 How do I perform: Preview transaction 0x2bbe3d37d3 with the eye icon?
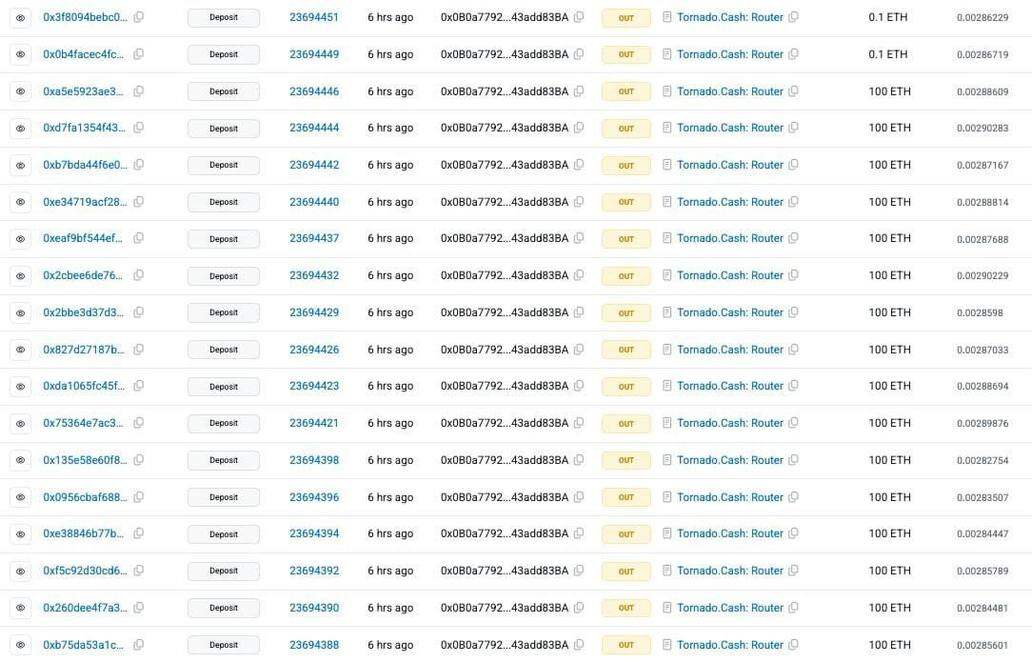(x=20, y=313)
